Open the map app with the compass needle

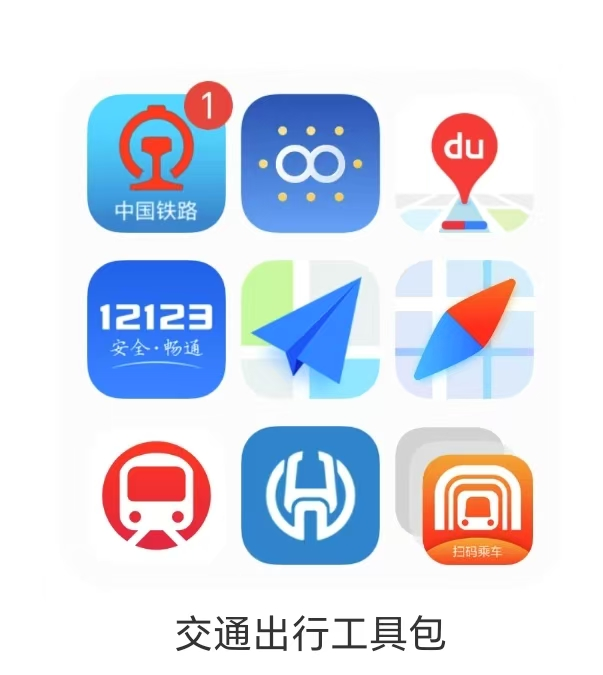[x=462, y=329]
